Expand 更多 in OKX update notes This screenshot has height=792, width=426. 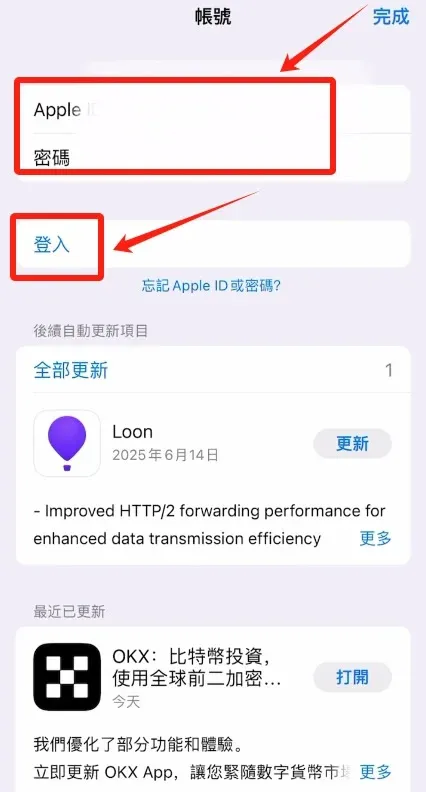coord(375,772)
